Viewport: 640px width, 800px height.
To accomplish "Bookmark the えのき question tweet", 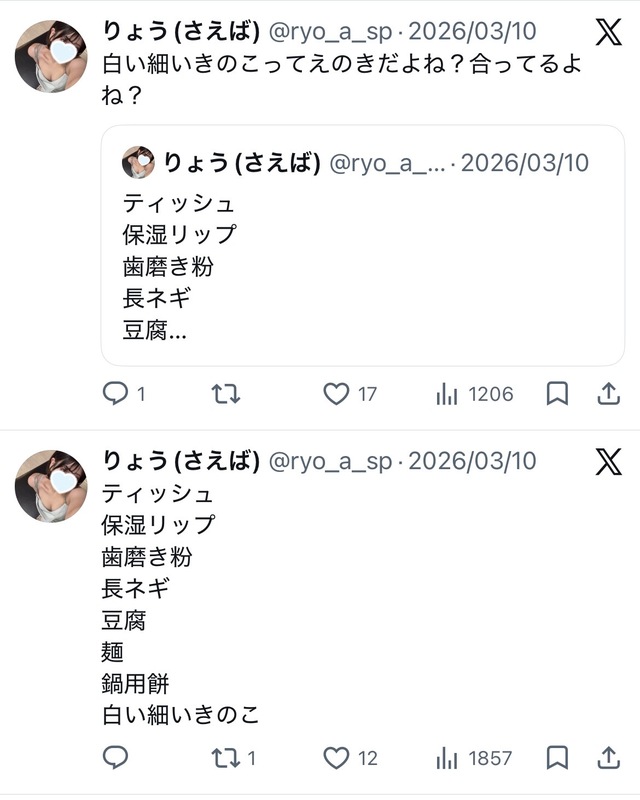I will [558, 394].
